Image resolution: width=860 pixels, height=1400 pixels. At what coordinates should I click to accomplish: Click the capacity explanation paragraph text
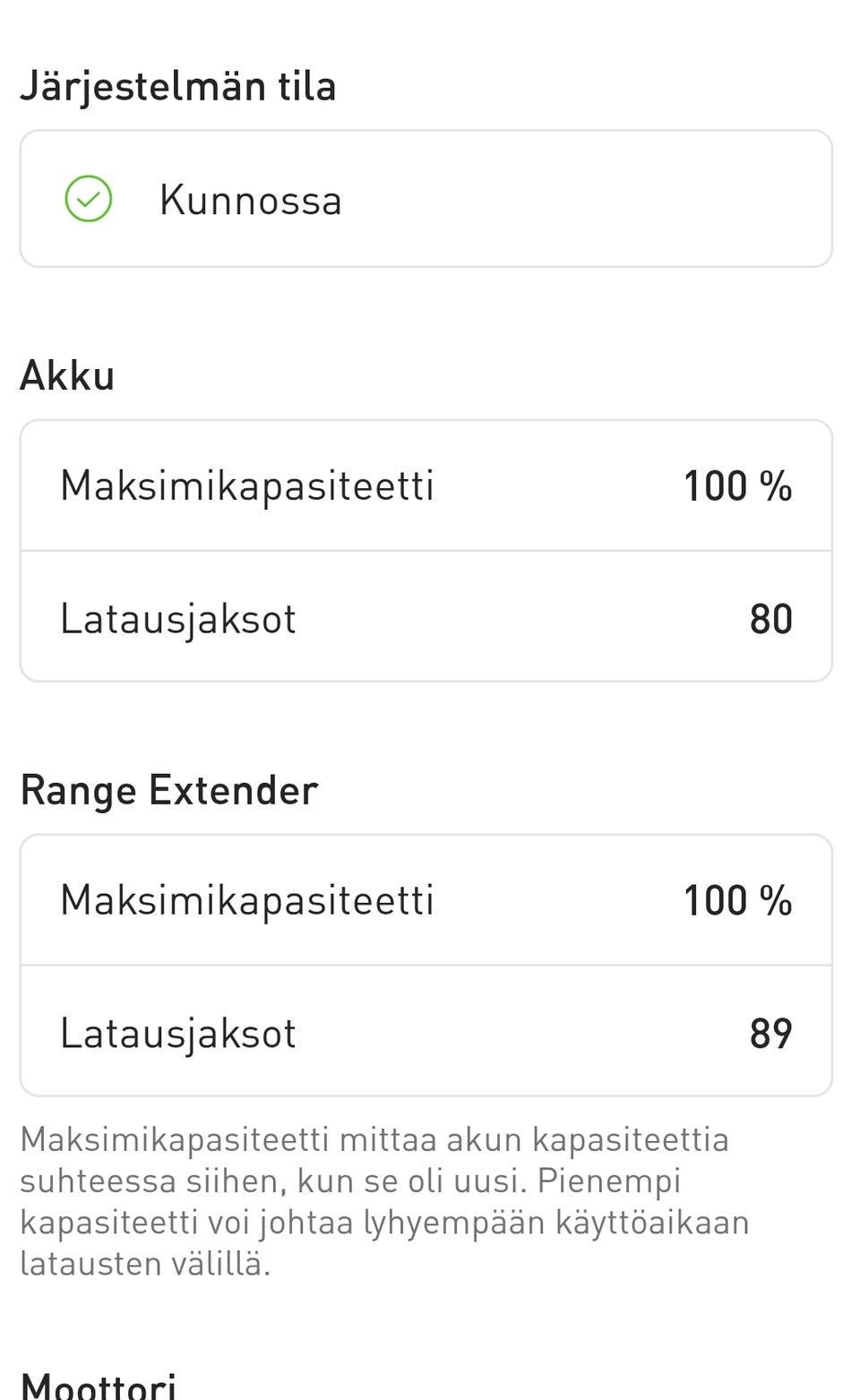coord(385,1200)
